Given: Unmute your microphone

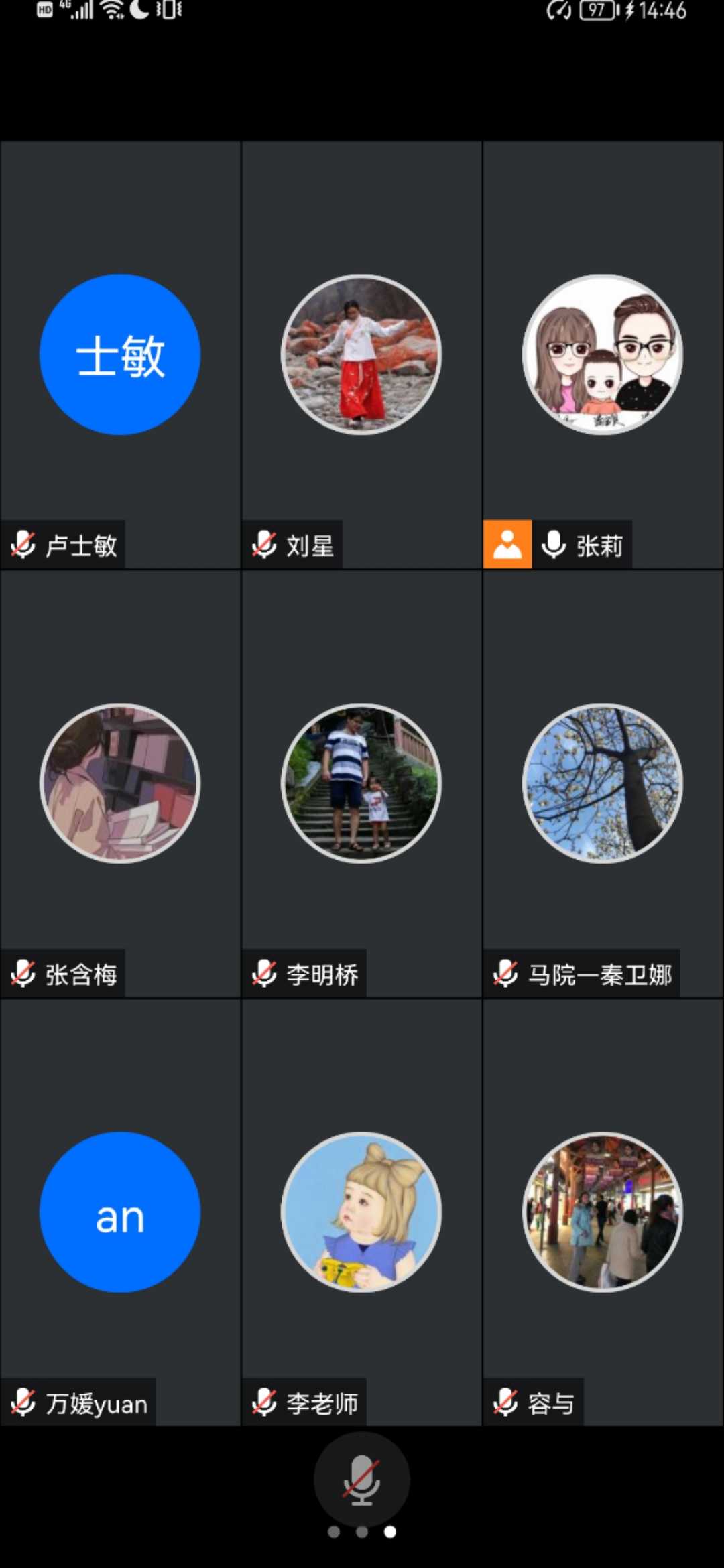Looking at the screenshot, I should 361,1480.
